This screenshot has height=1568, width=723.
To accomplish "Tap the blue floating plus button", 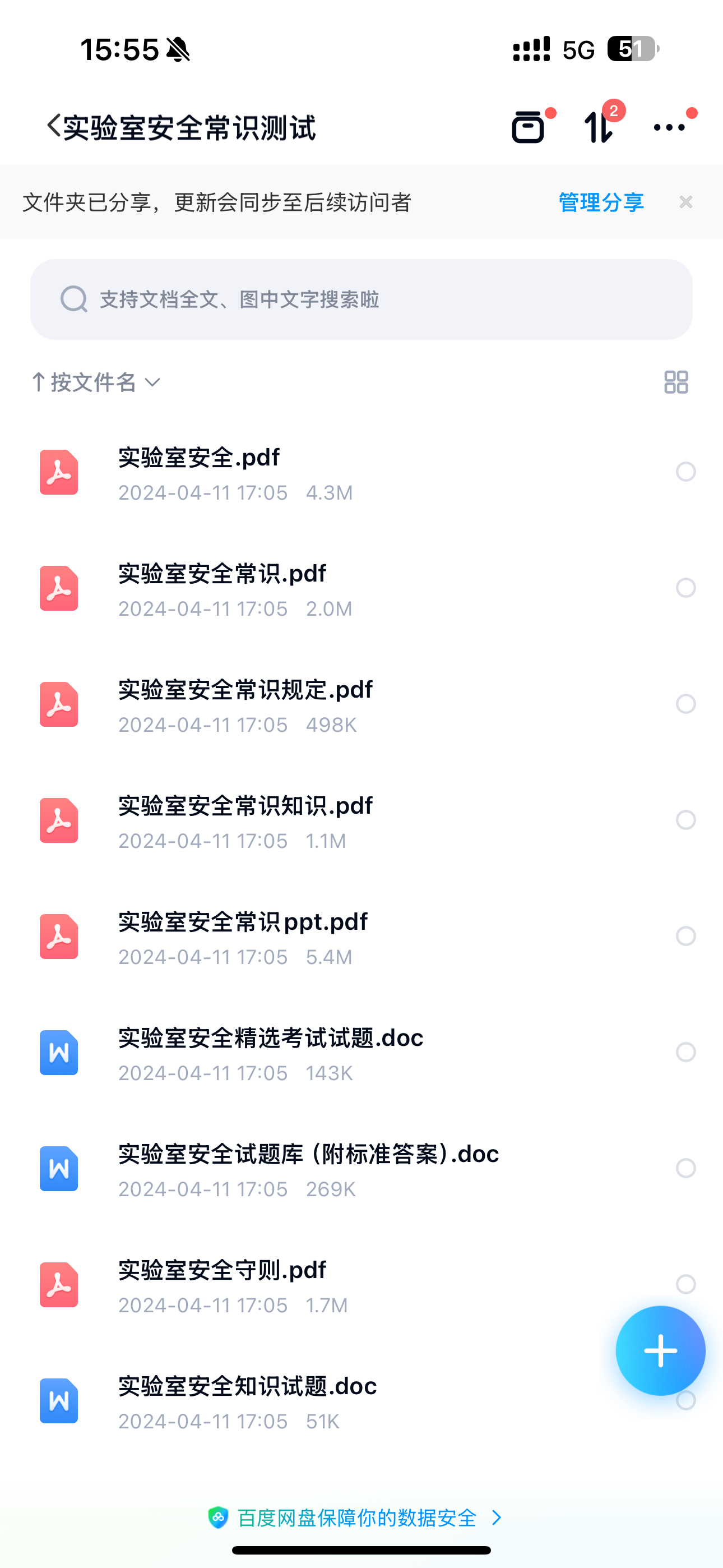I will tap(660, 1350).
